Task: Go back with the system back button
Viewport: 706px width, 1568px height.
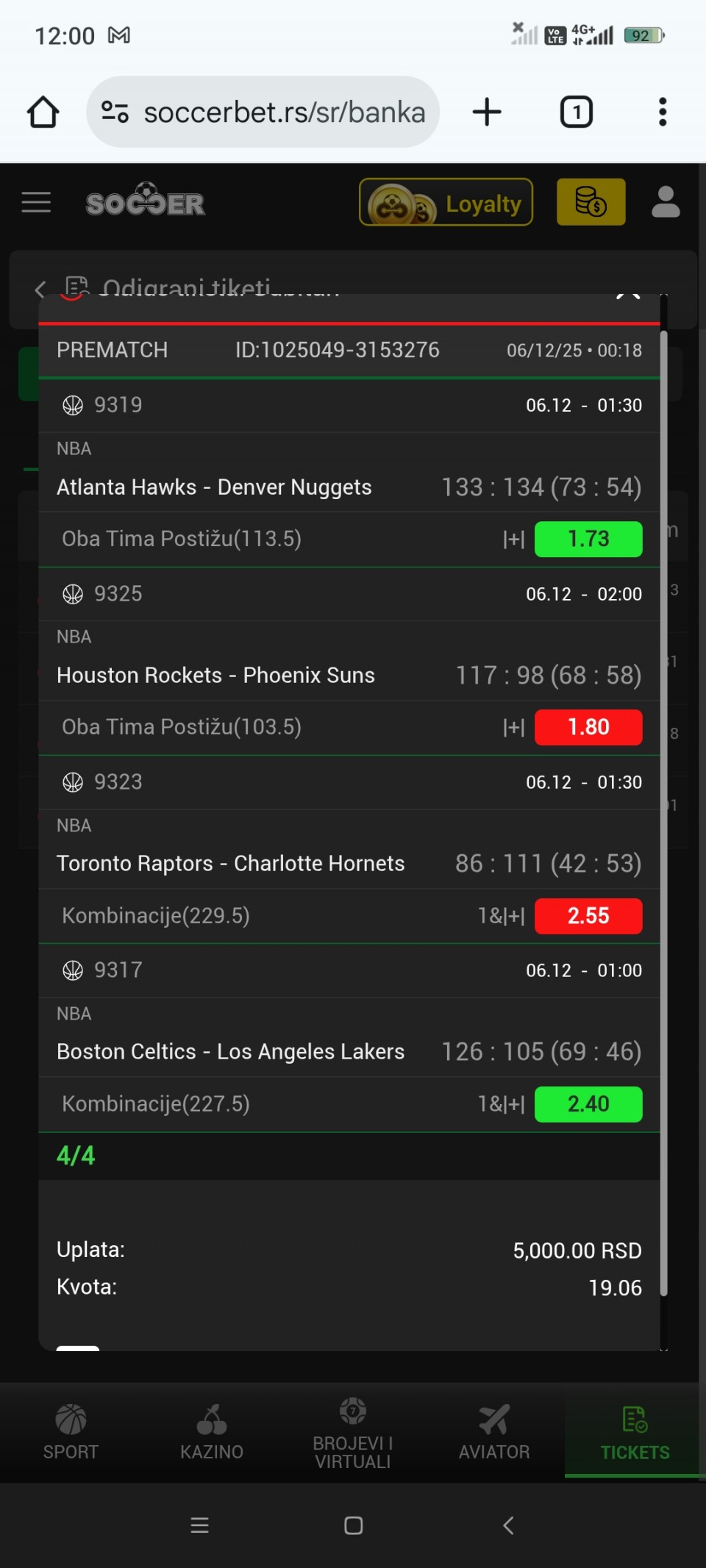Action: coord(508,1525)
